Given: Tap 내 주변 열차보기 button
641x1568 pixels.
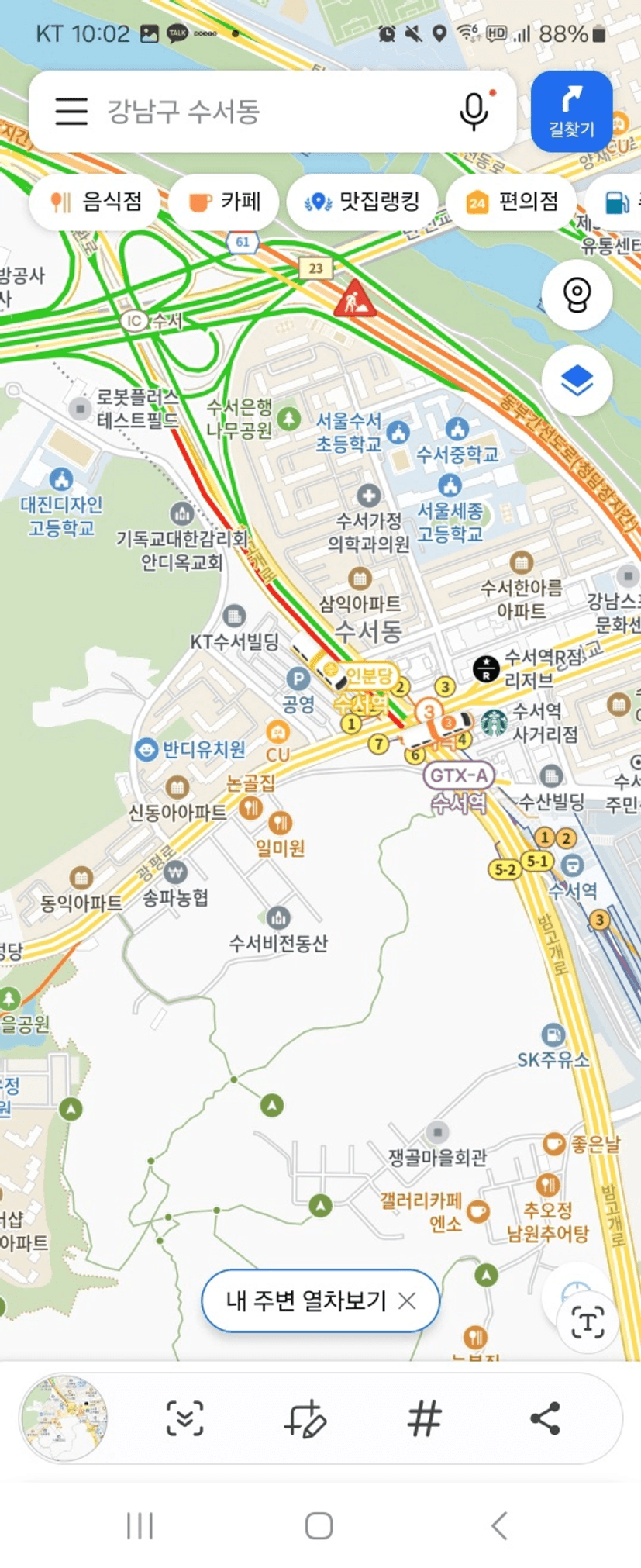Looking at the screenshot, I should (305, 1300).
